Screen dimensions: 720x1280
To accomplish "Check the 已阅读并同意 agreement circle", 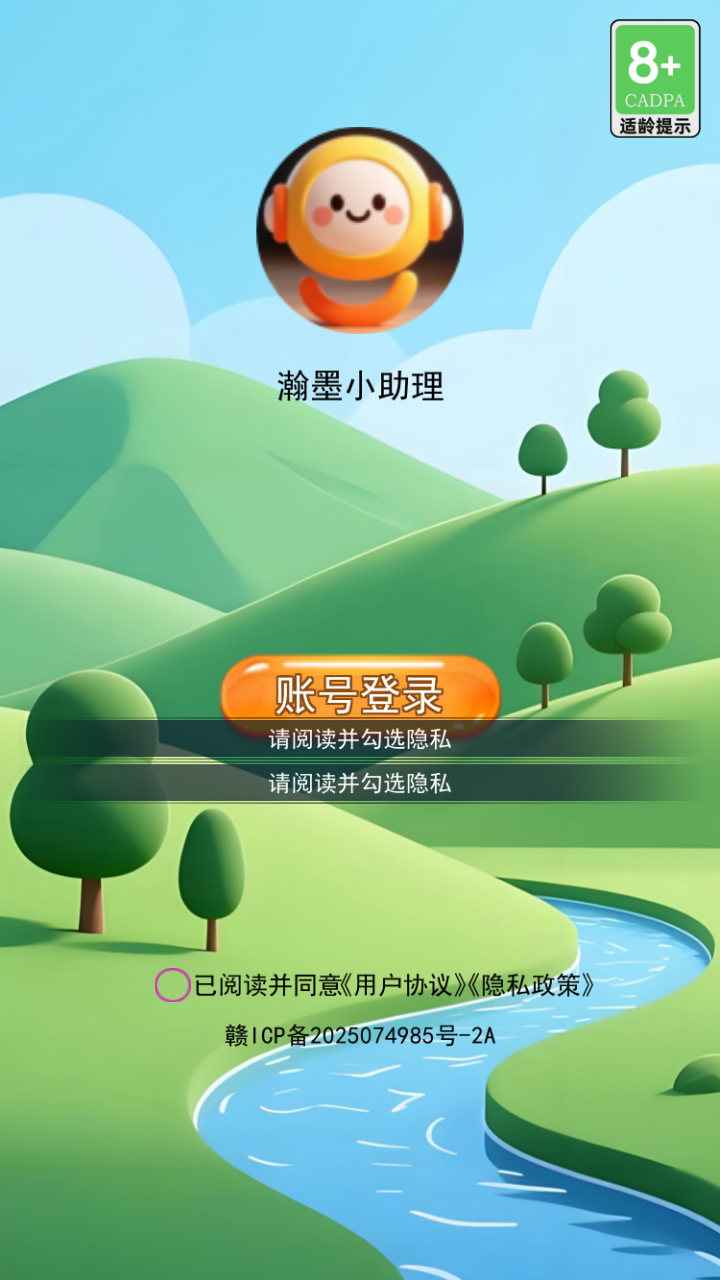I will pos(172,985).
